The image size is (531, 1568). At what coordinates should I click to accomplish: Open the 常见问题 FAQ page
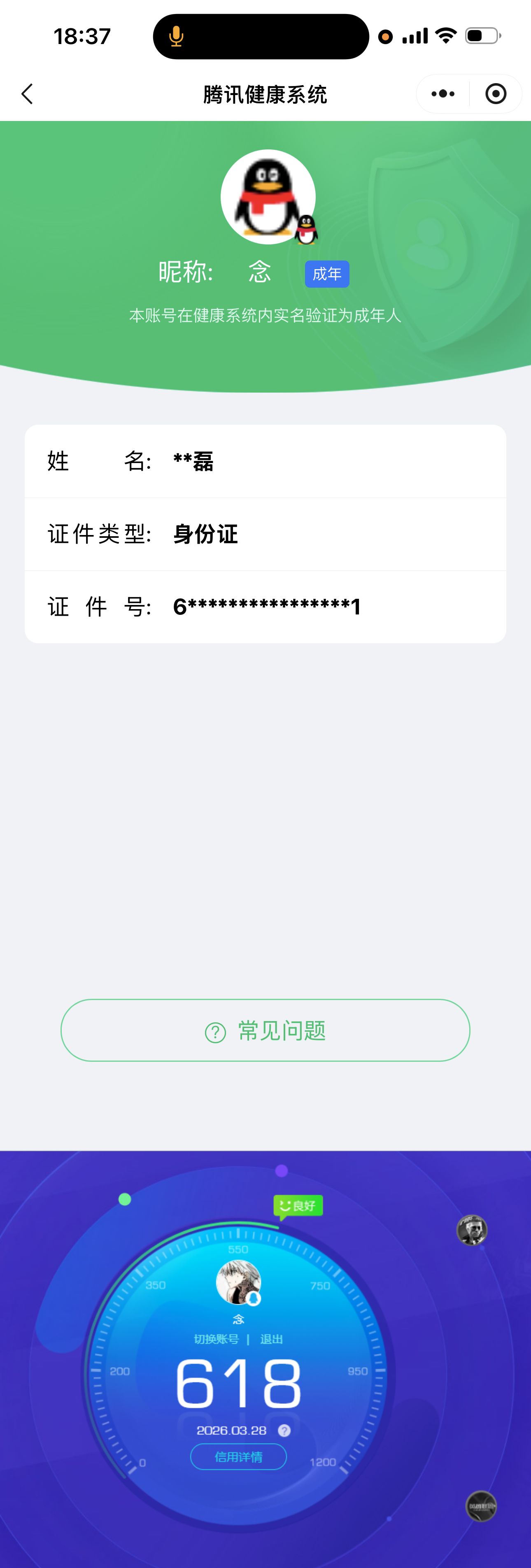265,1030
